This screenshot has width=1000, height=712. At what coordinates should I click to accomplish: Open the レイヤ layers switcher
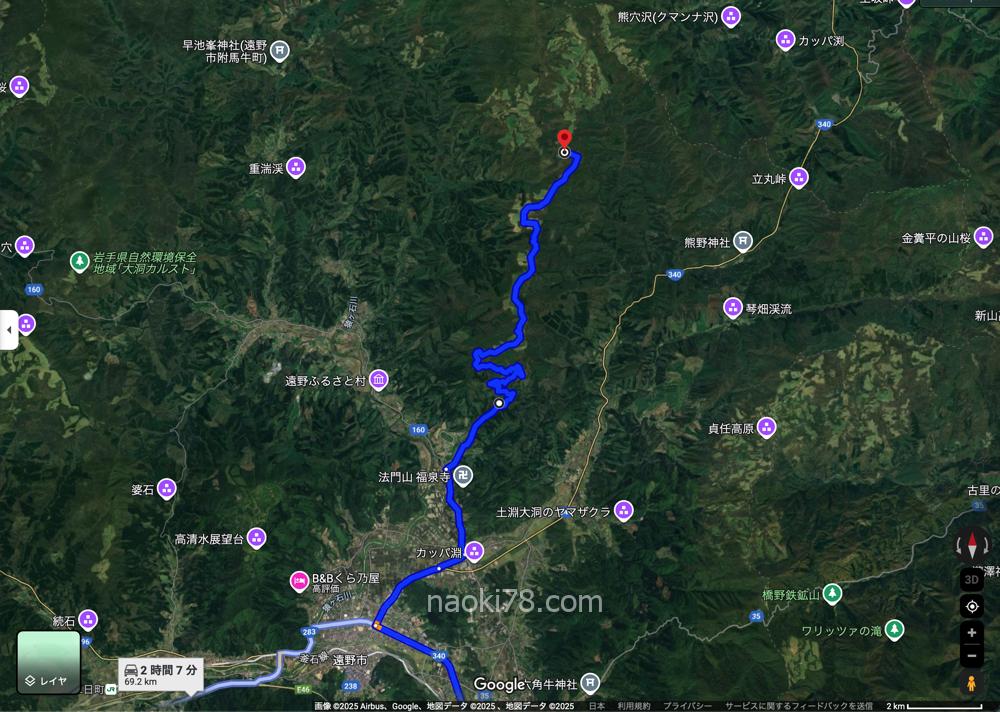[48, 662]
